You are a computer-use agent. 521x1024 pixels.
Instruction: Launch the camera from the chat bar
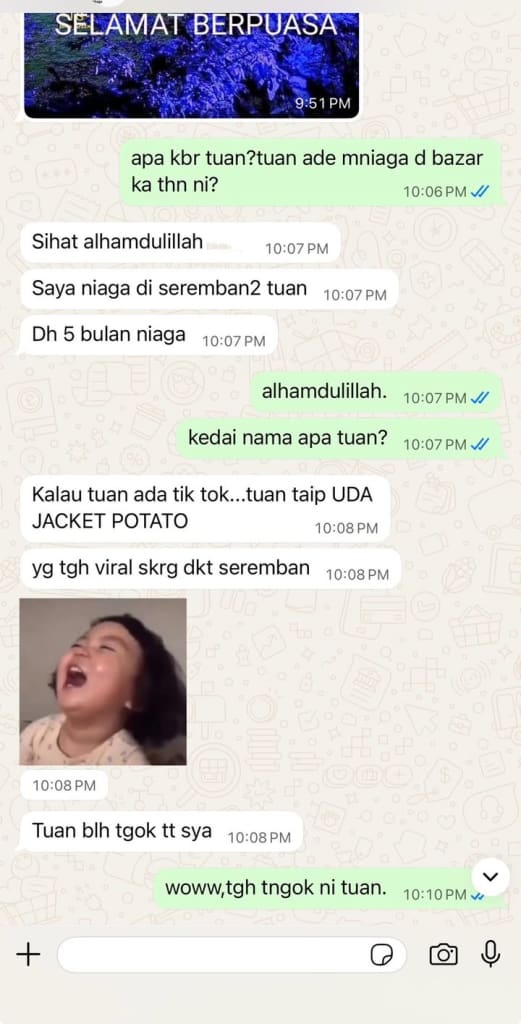(x=443, y=955)
